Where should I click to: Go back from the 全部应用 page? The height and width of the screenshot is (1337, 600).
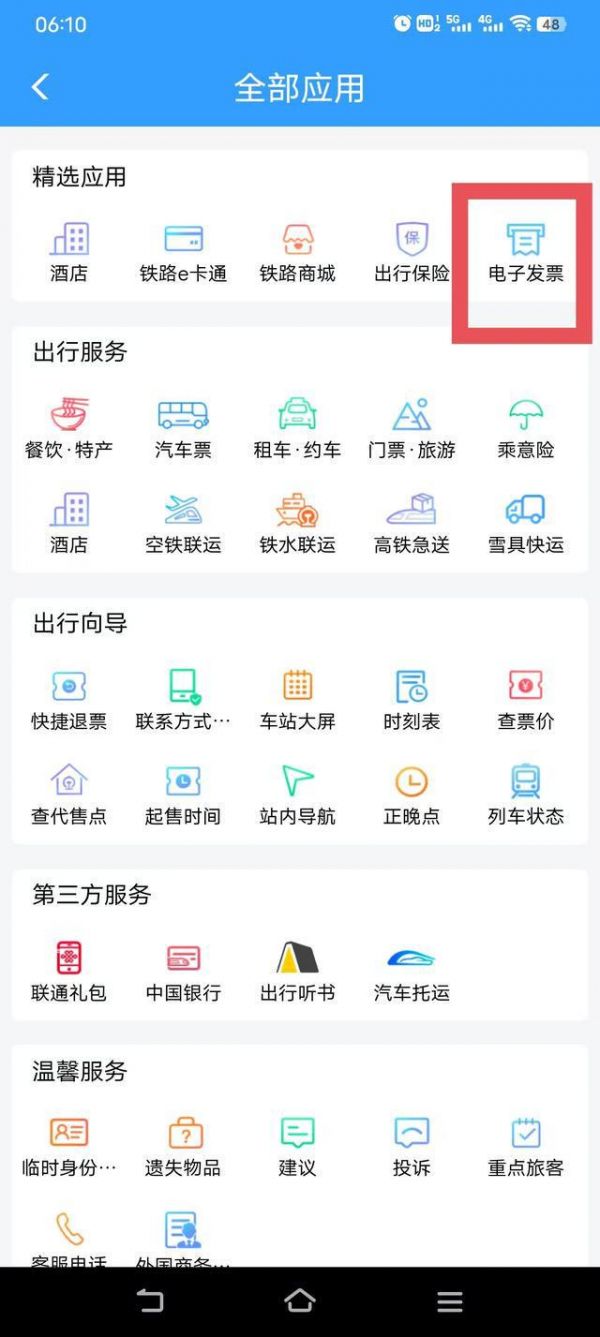point(40,87)
